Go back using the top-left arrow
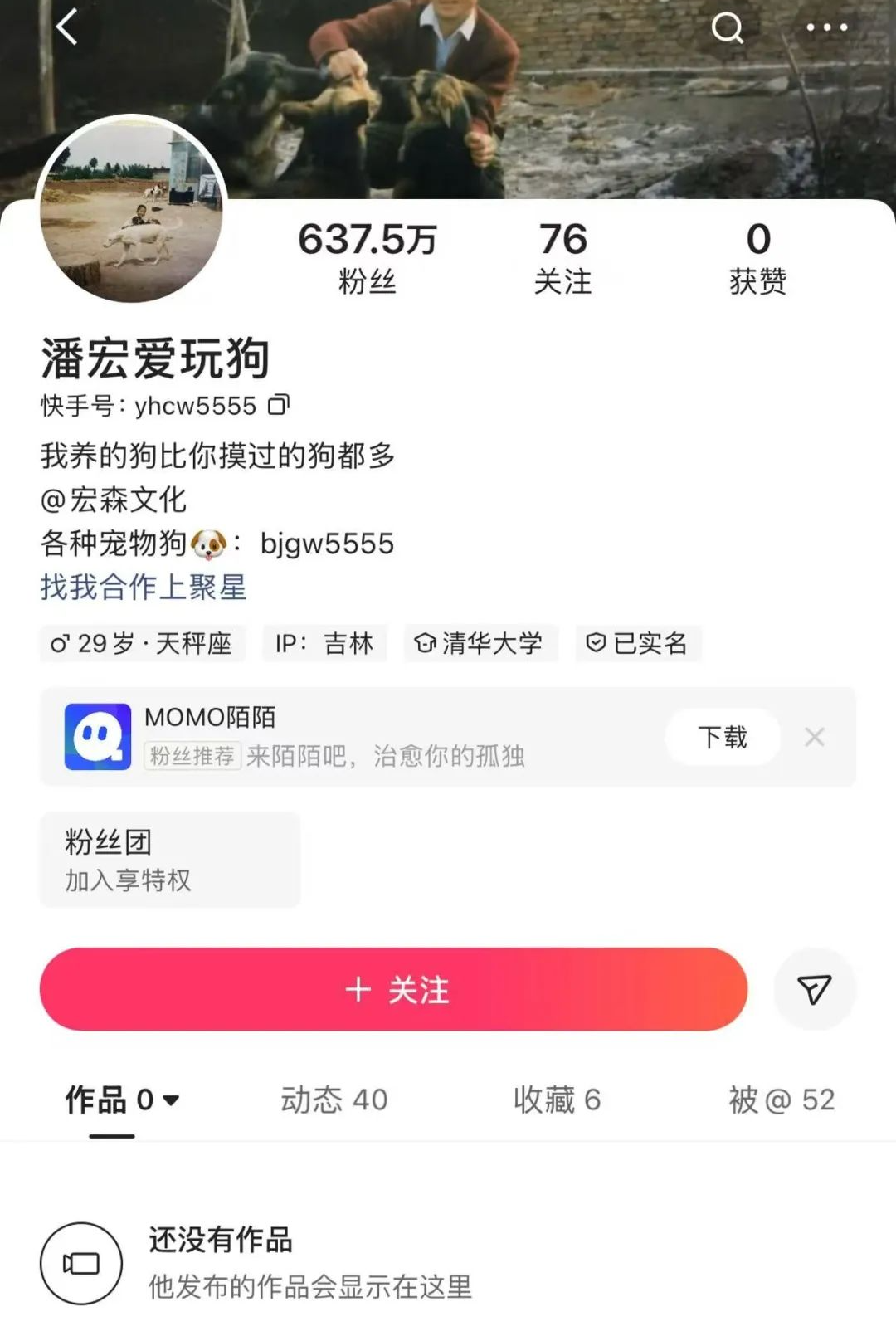896x1336 pixels. [x=66, y=27]
